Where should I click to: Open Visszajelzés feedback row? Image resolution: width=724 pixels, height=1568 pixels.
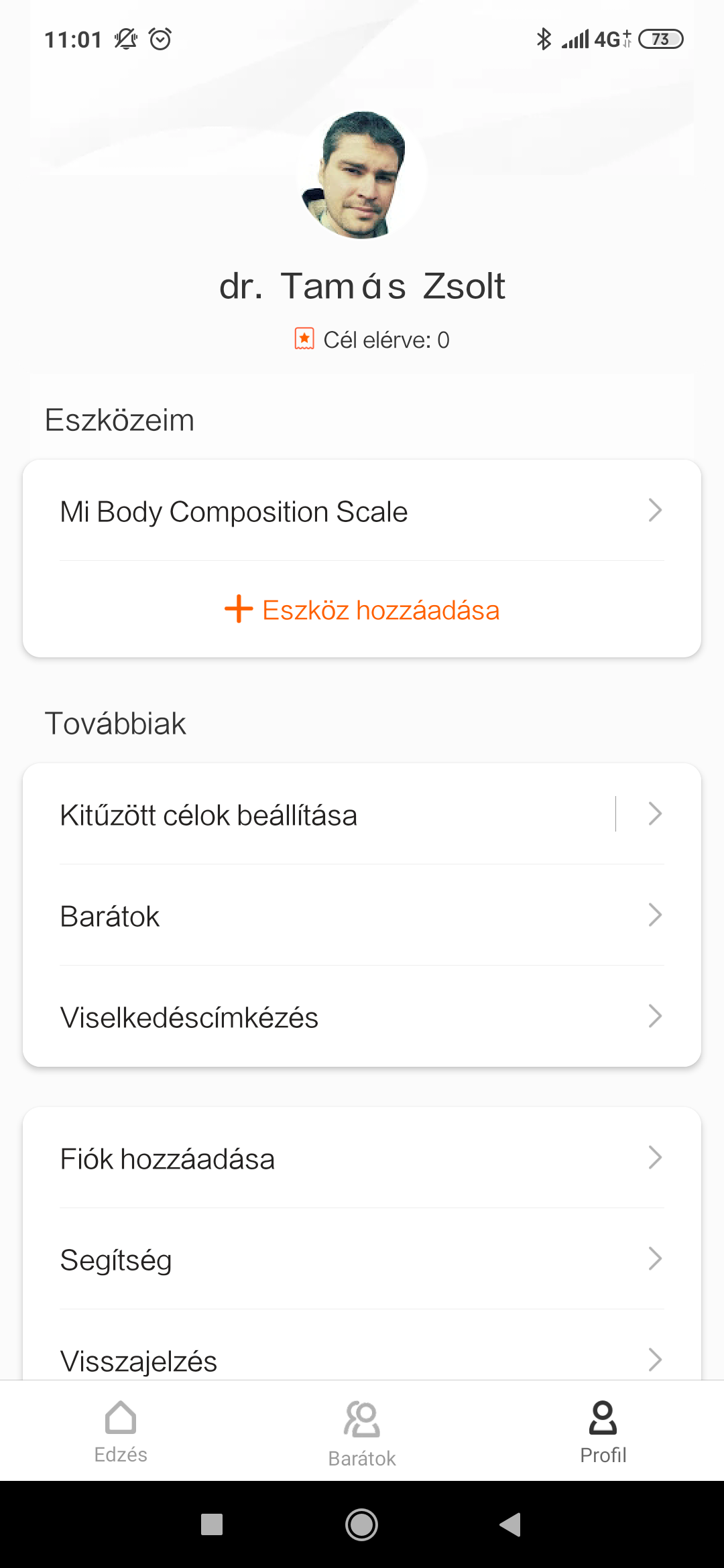coord(361,1359)
